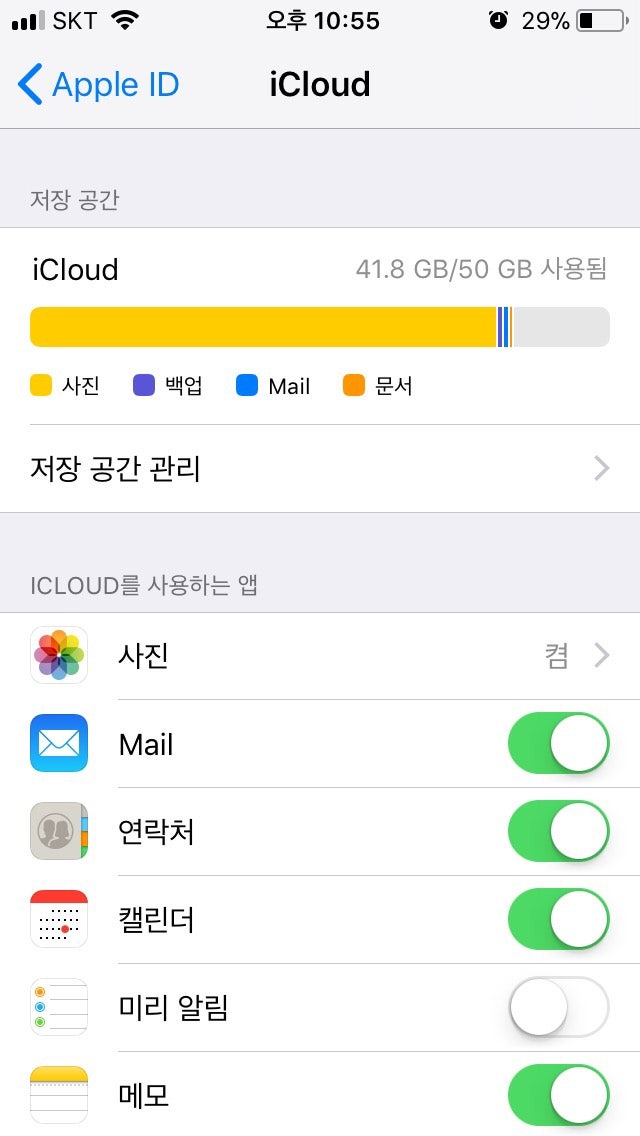Toggle off 캘린더
This screenshot has height=1136, width=640.
click(558, 919)
